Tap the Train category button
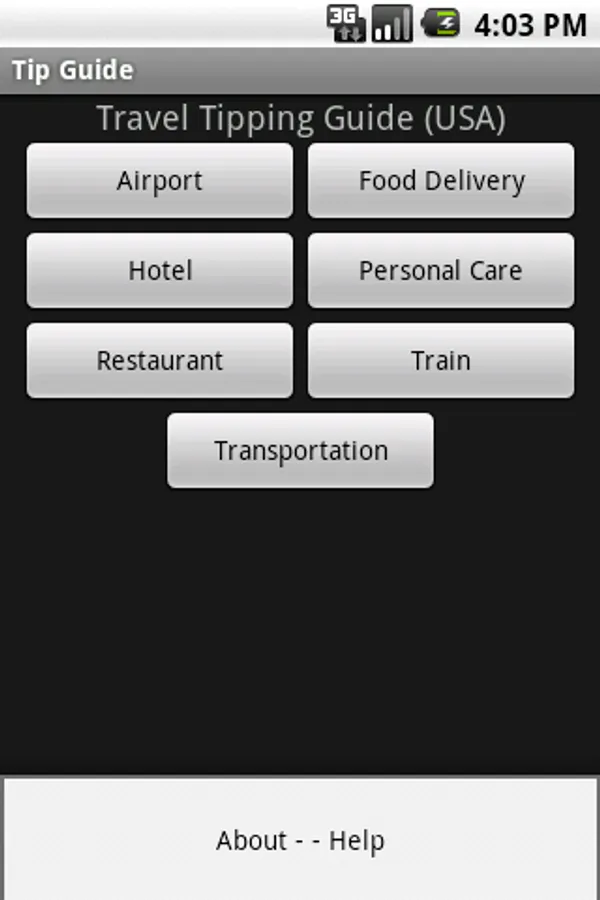Image resolution: width=600 pixels, height=900 pixels. coord(441,361)
